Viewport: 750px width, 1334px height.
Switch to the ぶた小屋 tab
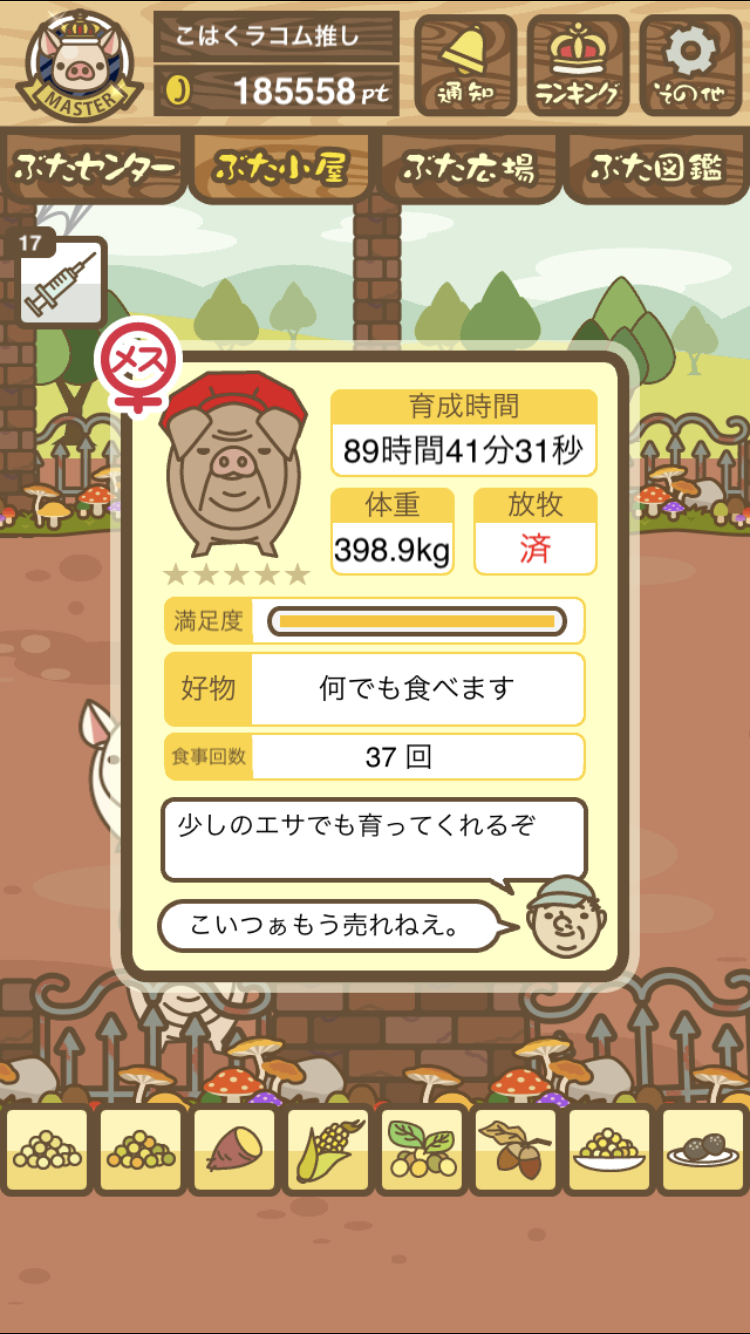pos(281,168)
